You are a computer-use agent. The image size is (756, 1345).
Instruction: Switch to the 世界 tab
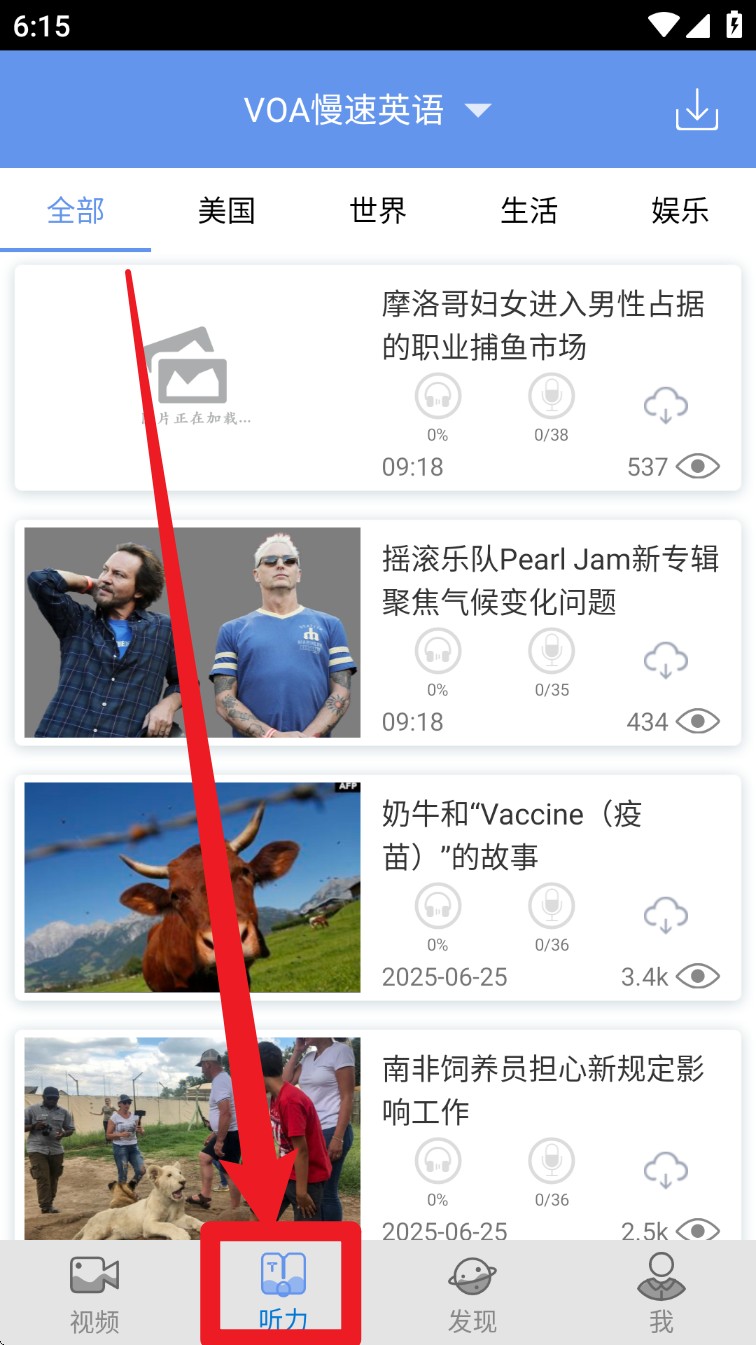[x=378, y=211]
